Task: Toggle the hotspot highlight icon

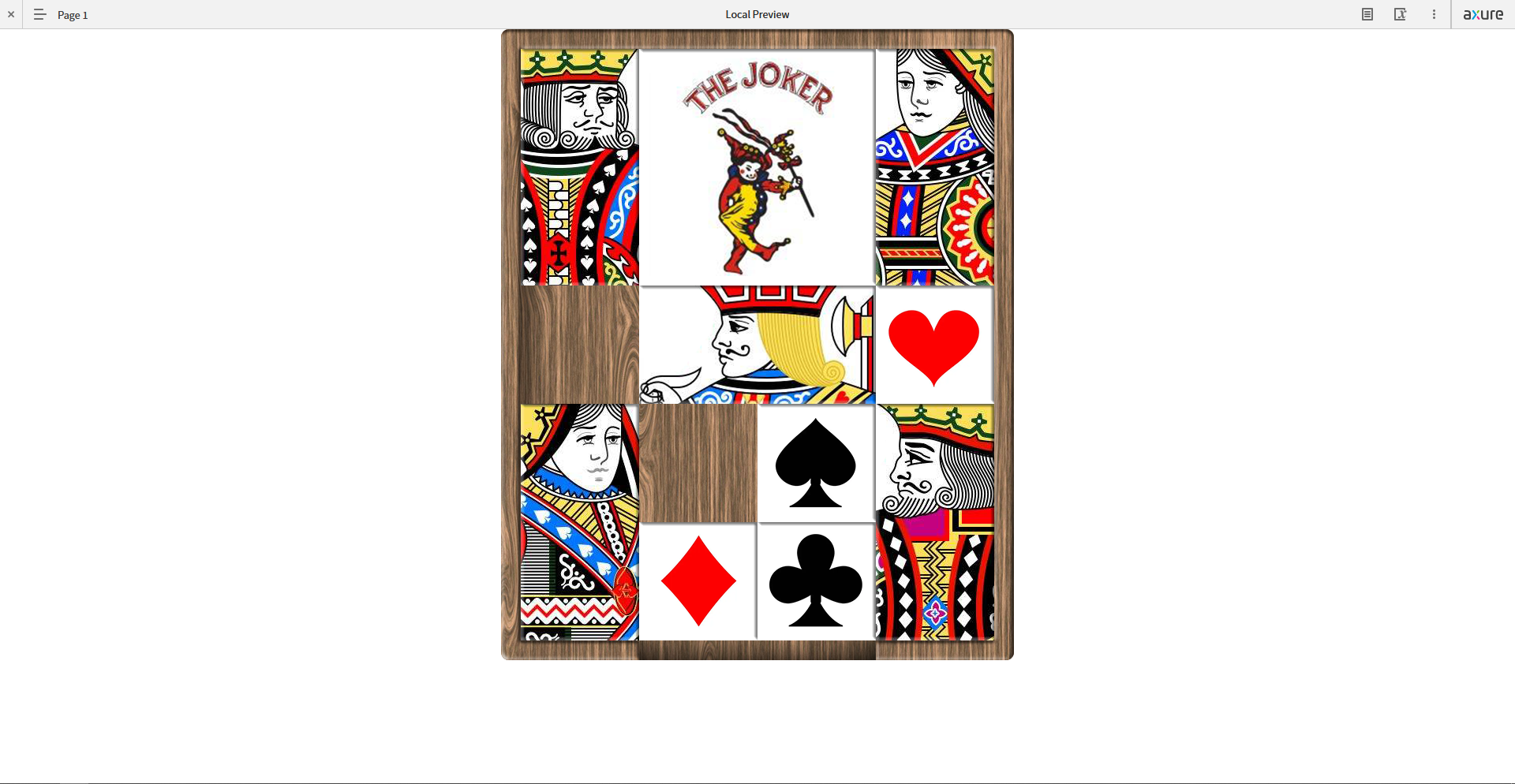Action: (x=1400, y=14)
